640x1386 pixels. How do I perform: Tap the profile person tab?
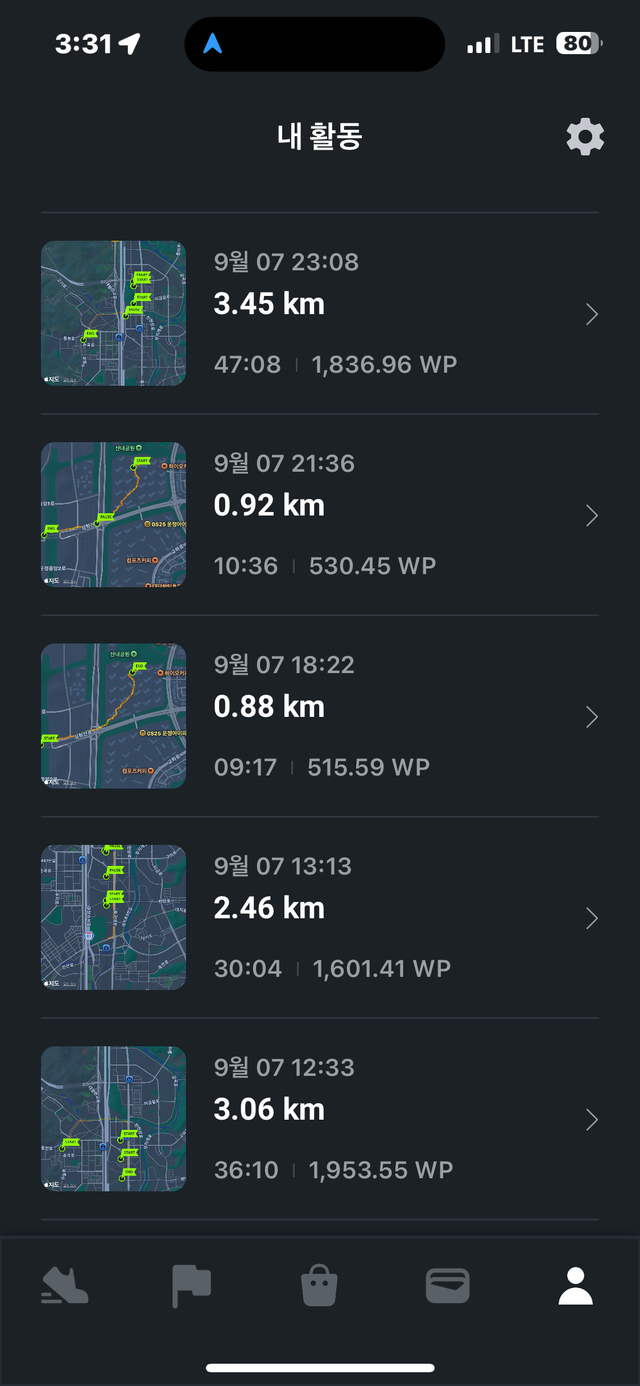(x=575, y=1286)
